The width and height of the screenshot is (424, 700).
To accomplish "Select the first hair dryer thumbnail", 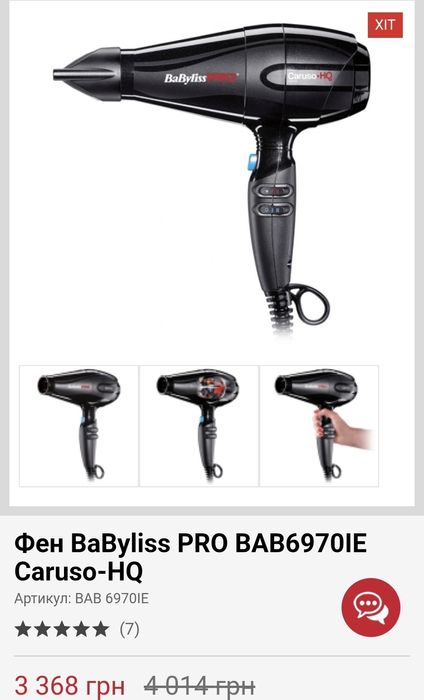I will coord(79,426).
